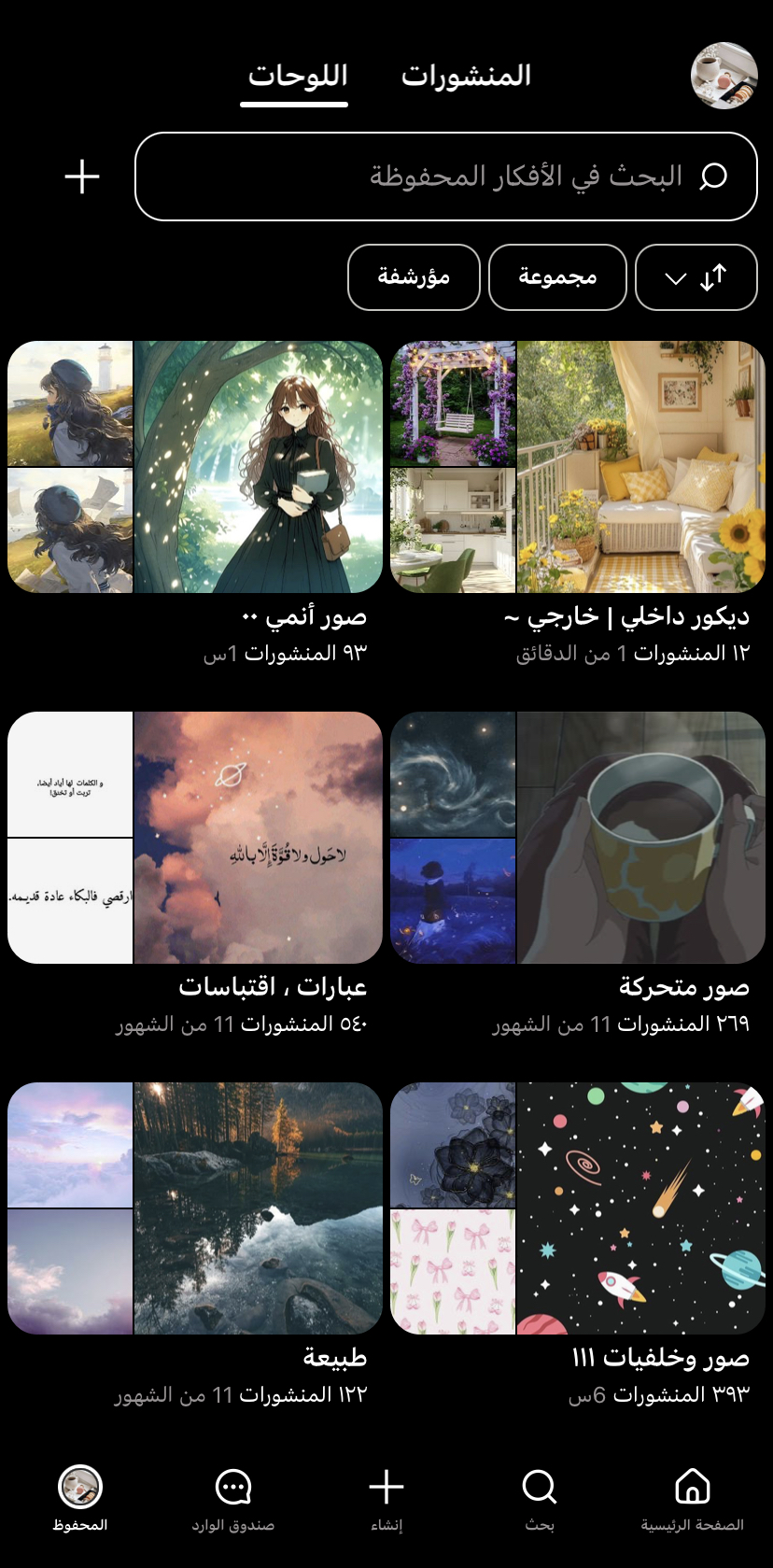The image size is (773, 1568).
Task: Open the صور متحركة board
Action: (x=578, y=838)
